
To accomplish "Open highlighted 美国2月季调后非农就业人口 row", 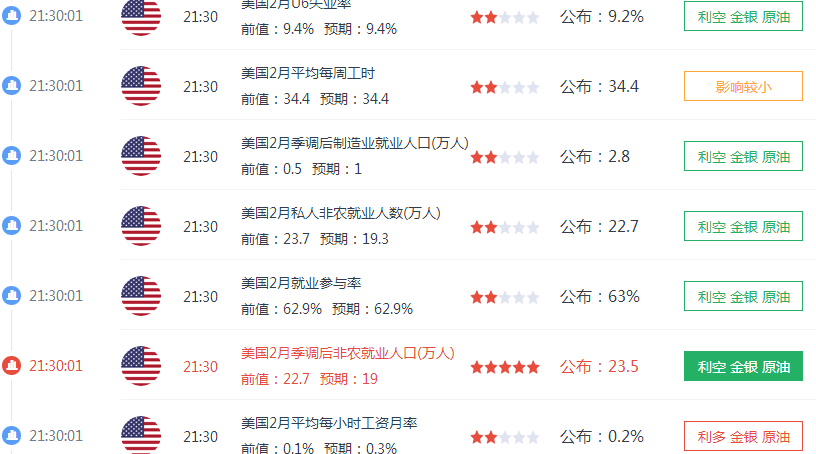I will [348, 354].
